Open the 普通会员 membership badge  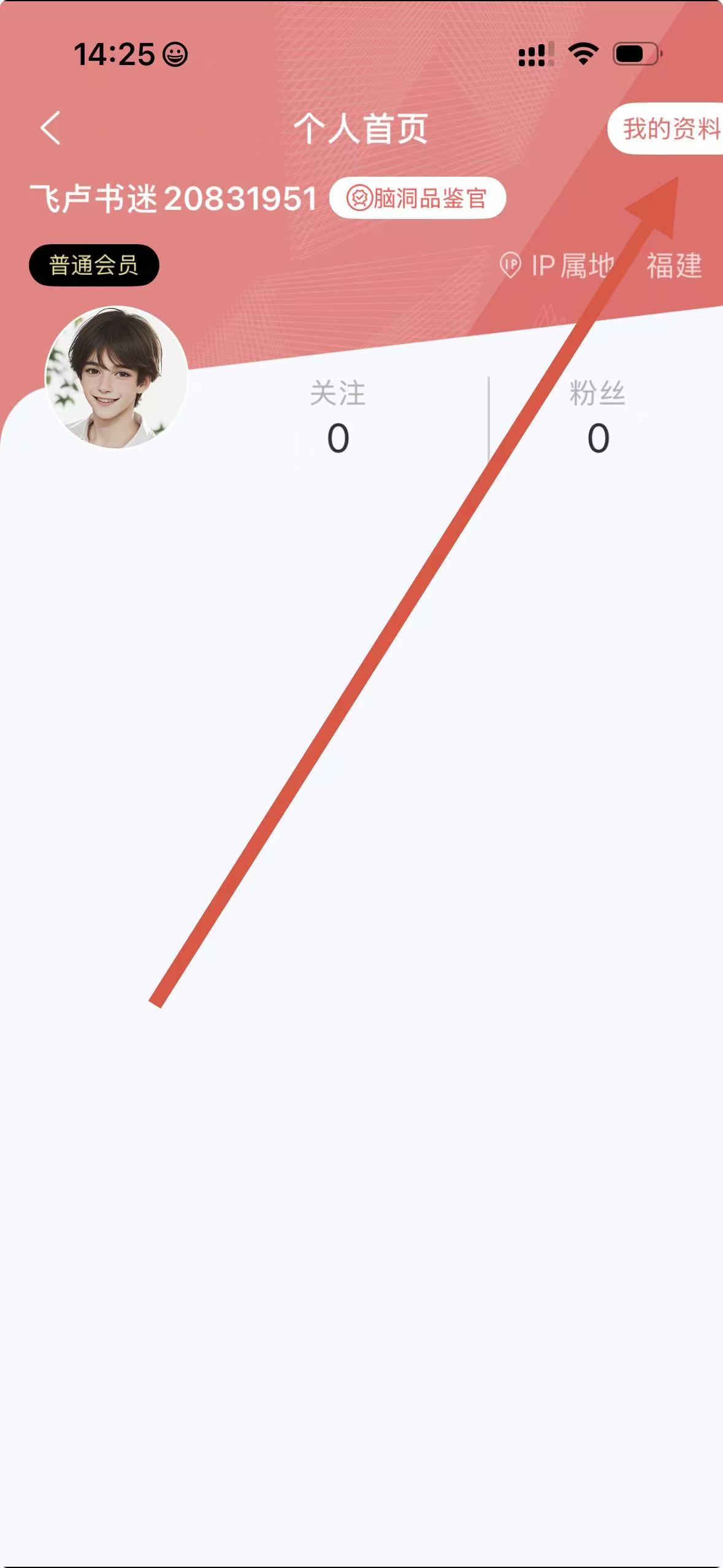pos(94,266)
